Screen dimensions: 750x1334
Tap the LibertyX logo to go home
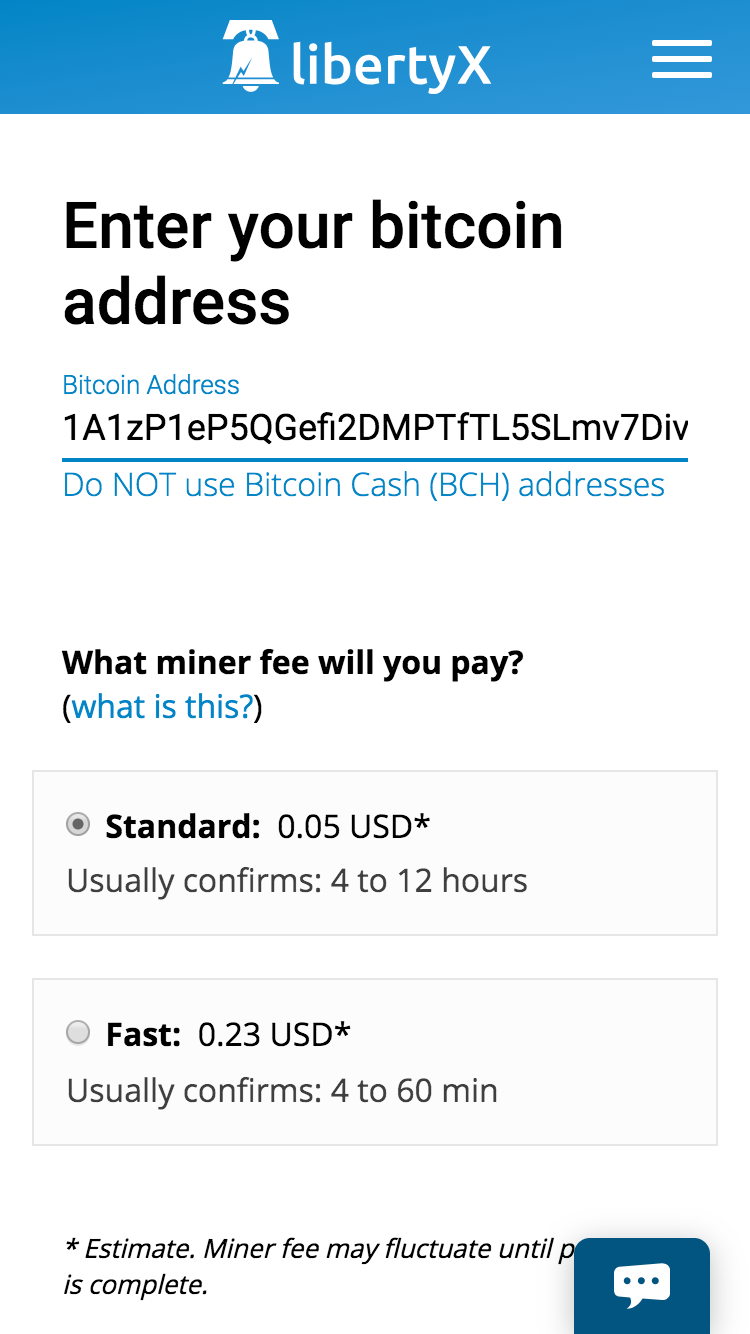(x=357, y=57)
